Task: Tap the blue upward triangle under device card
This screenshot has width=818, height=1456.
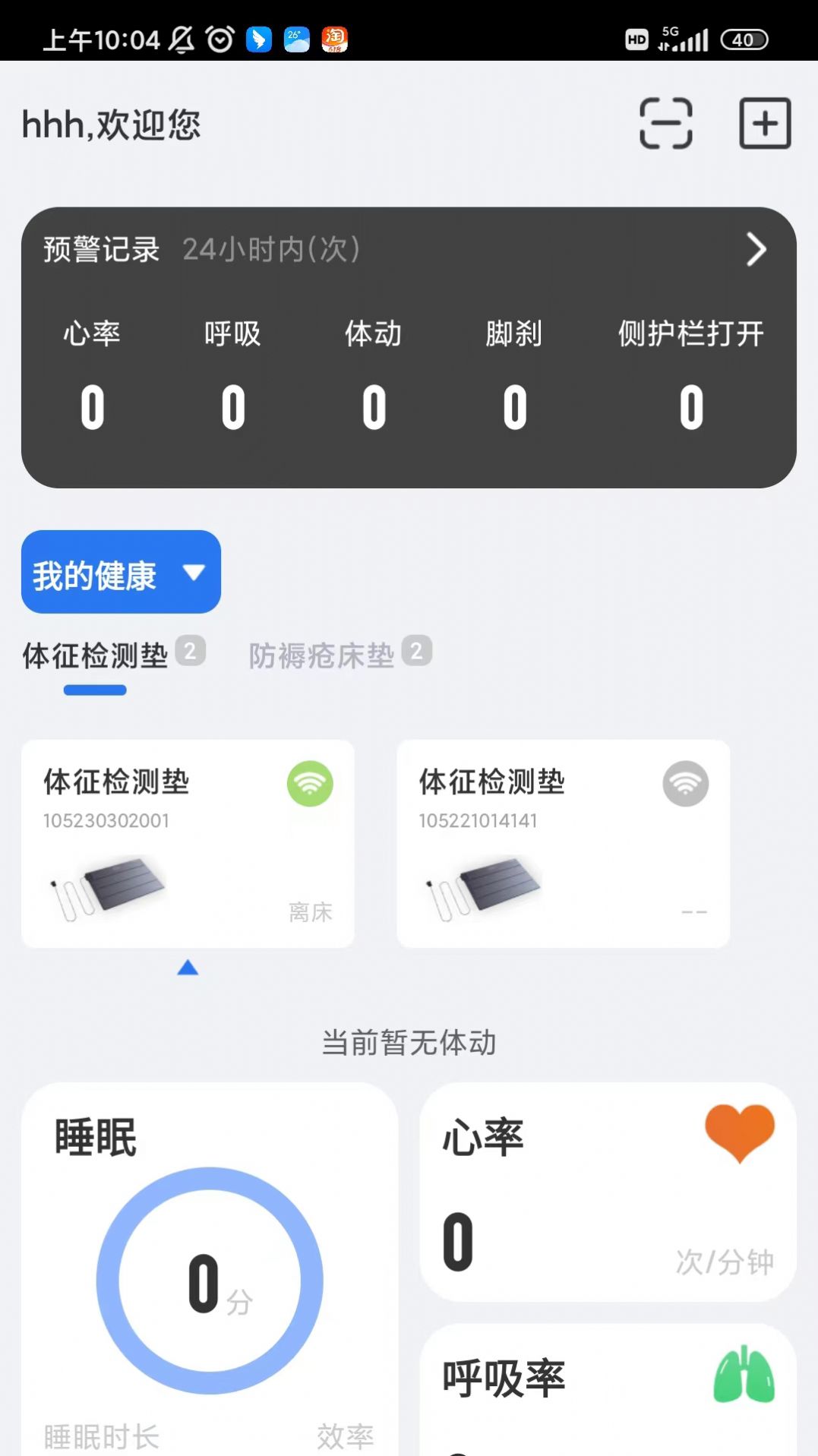Action: [187, 969]
